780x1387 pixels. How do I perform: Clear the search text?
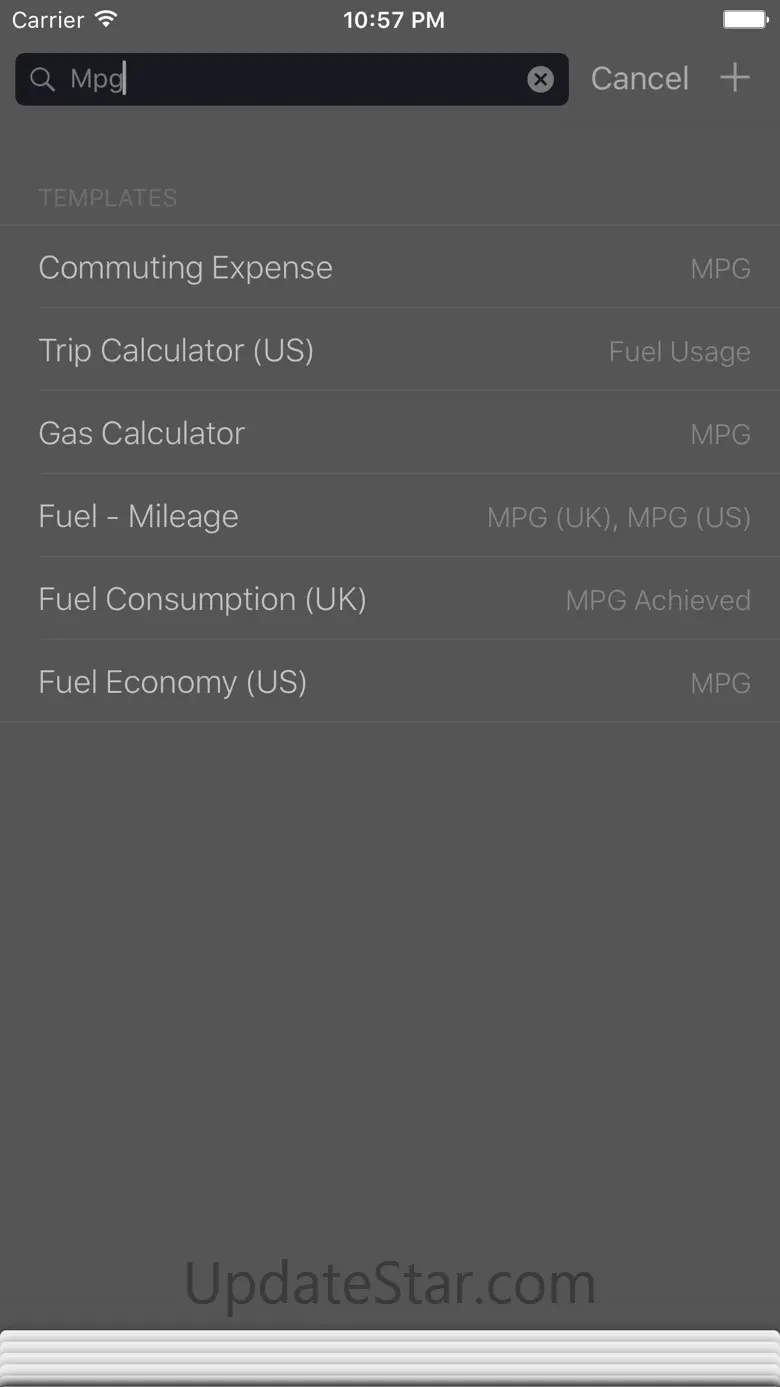[x=540, y=79]
